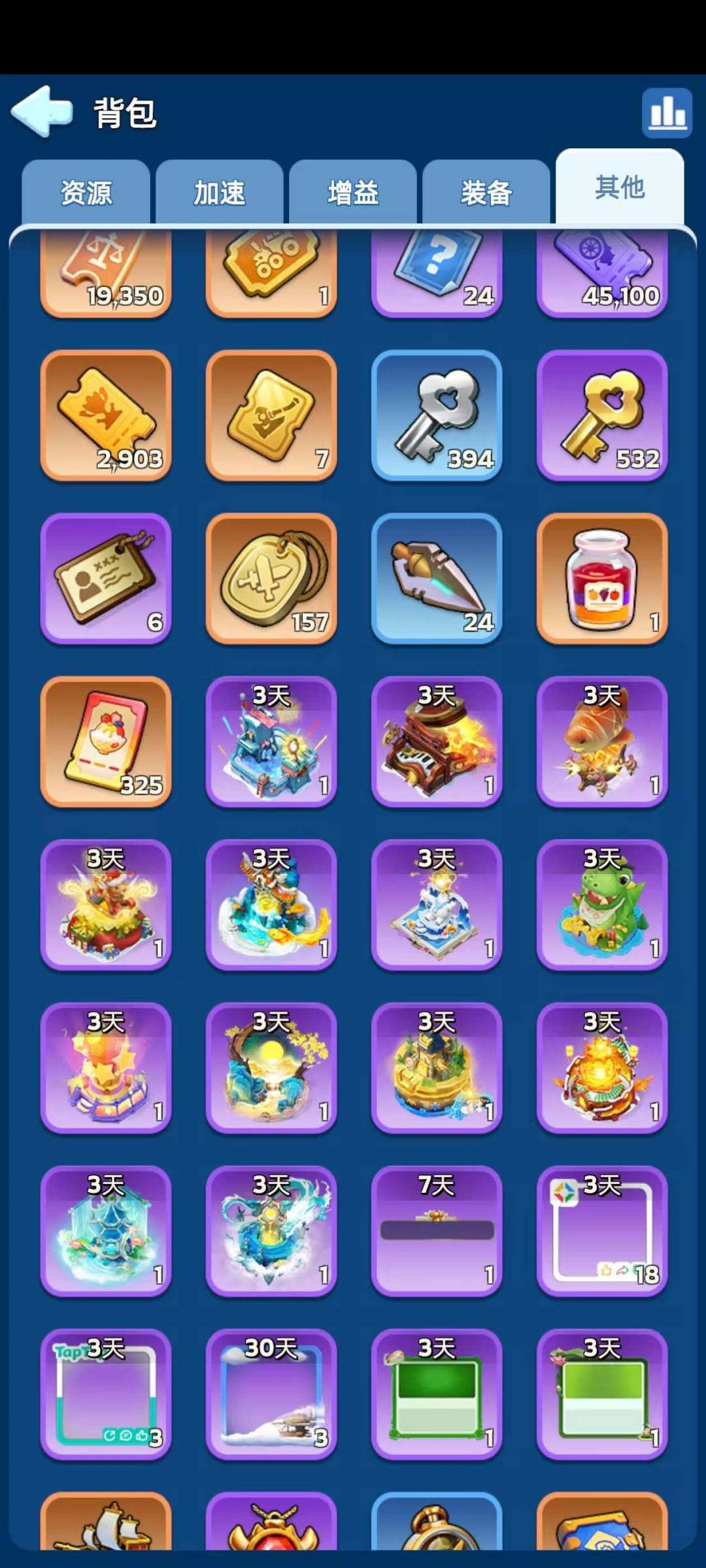Screen dimensions: 706x1568
Task: Switch to the 增益 tab
Action: coord(353,193)
